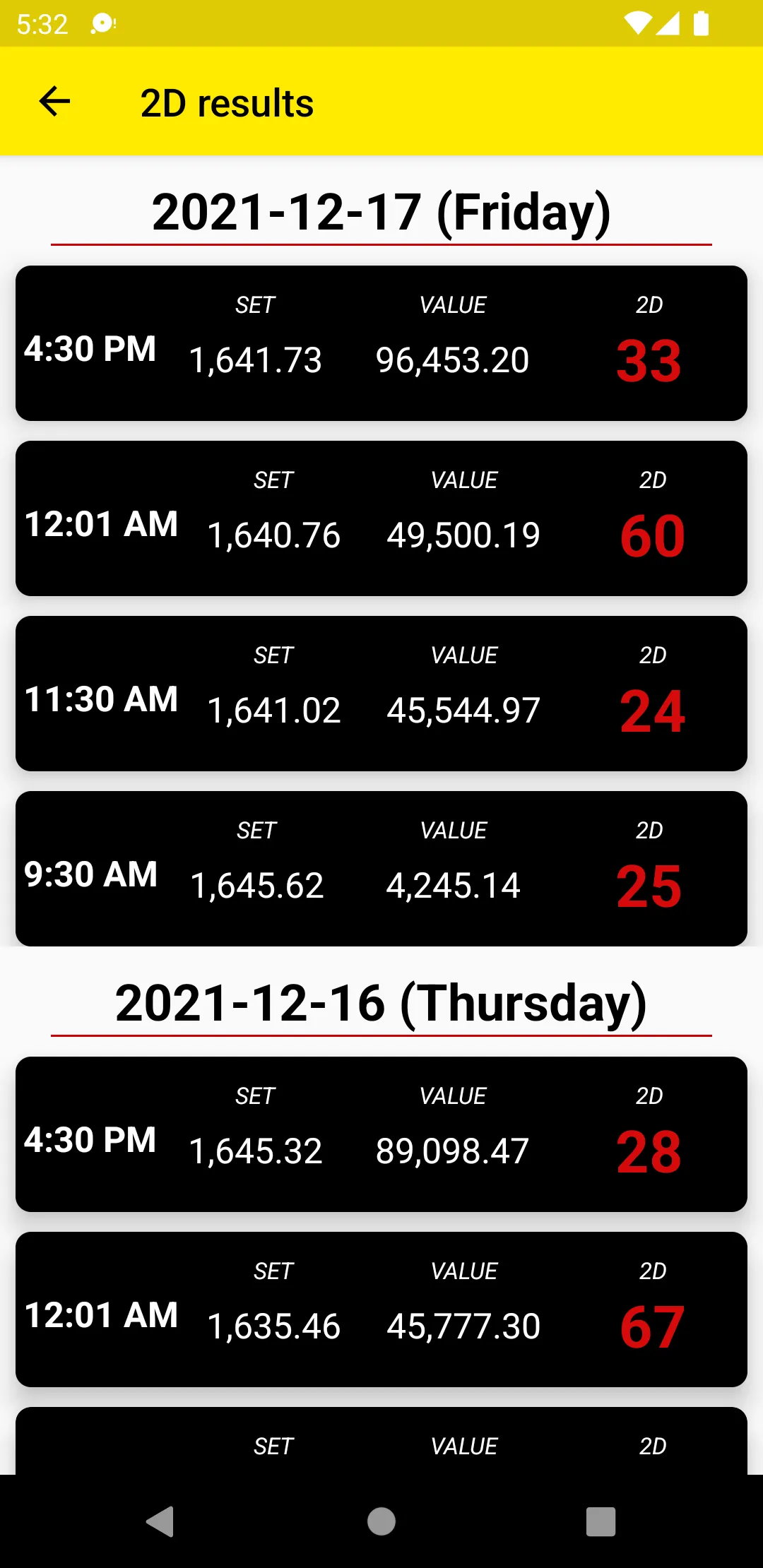
Task: Click the 2D results title text
Action: click(x=226, y=102)
